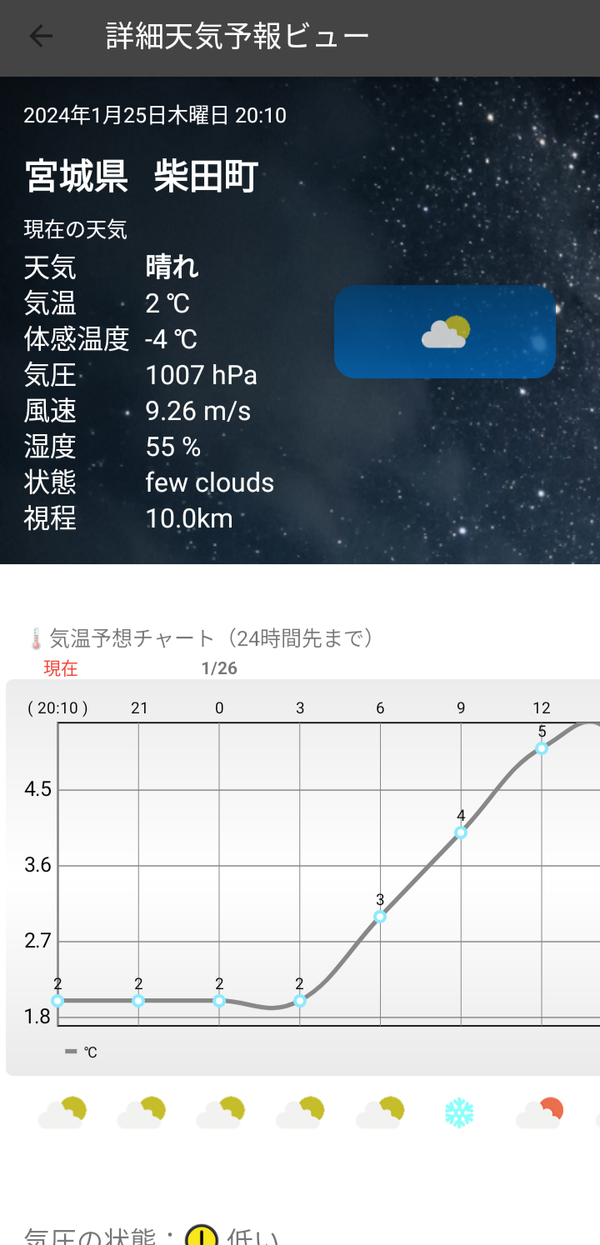Go back using the top-left arrow
Screen dimensions: 600x1245
click(41, 37)
